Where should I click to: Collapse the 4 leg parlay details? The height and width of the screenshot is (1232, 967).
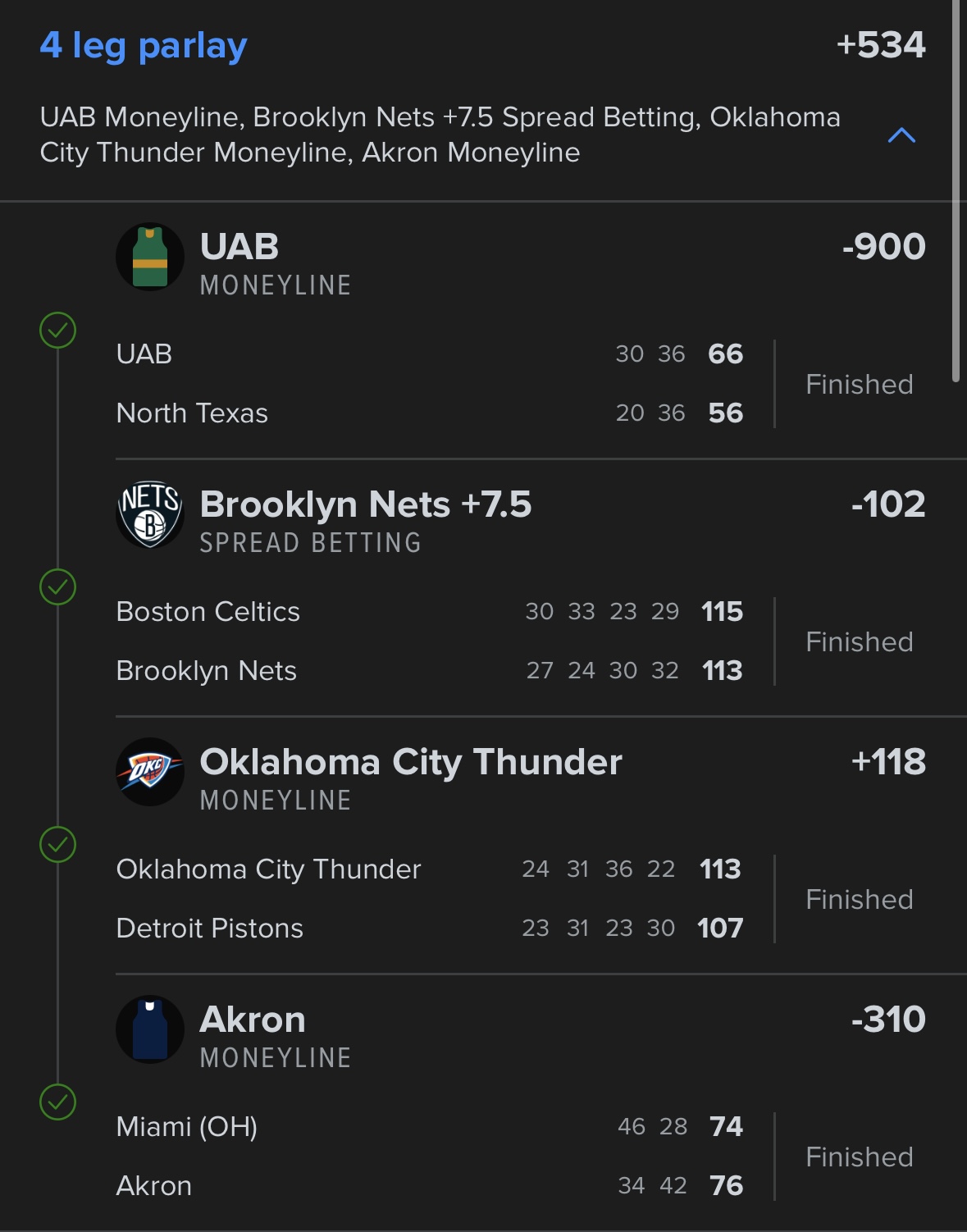tap(901, 135)
